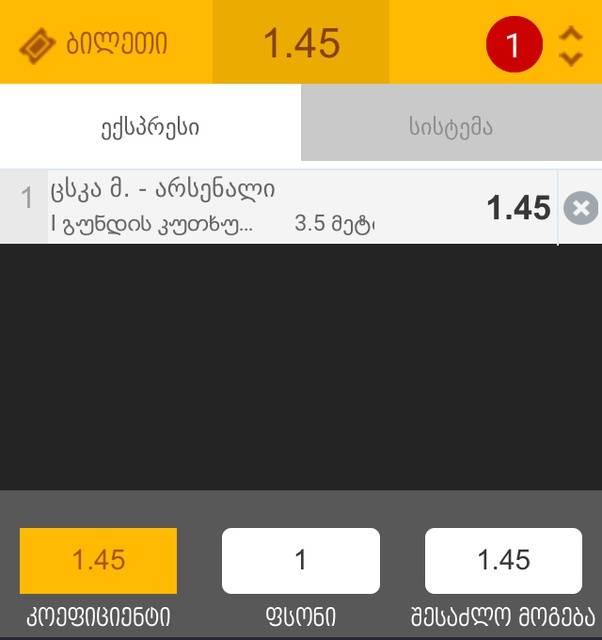Image resolution: width=602 pixels, height=640 pixels.
Task: Select the ექსპრესი tab
Action: click(x=150, y=127)
